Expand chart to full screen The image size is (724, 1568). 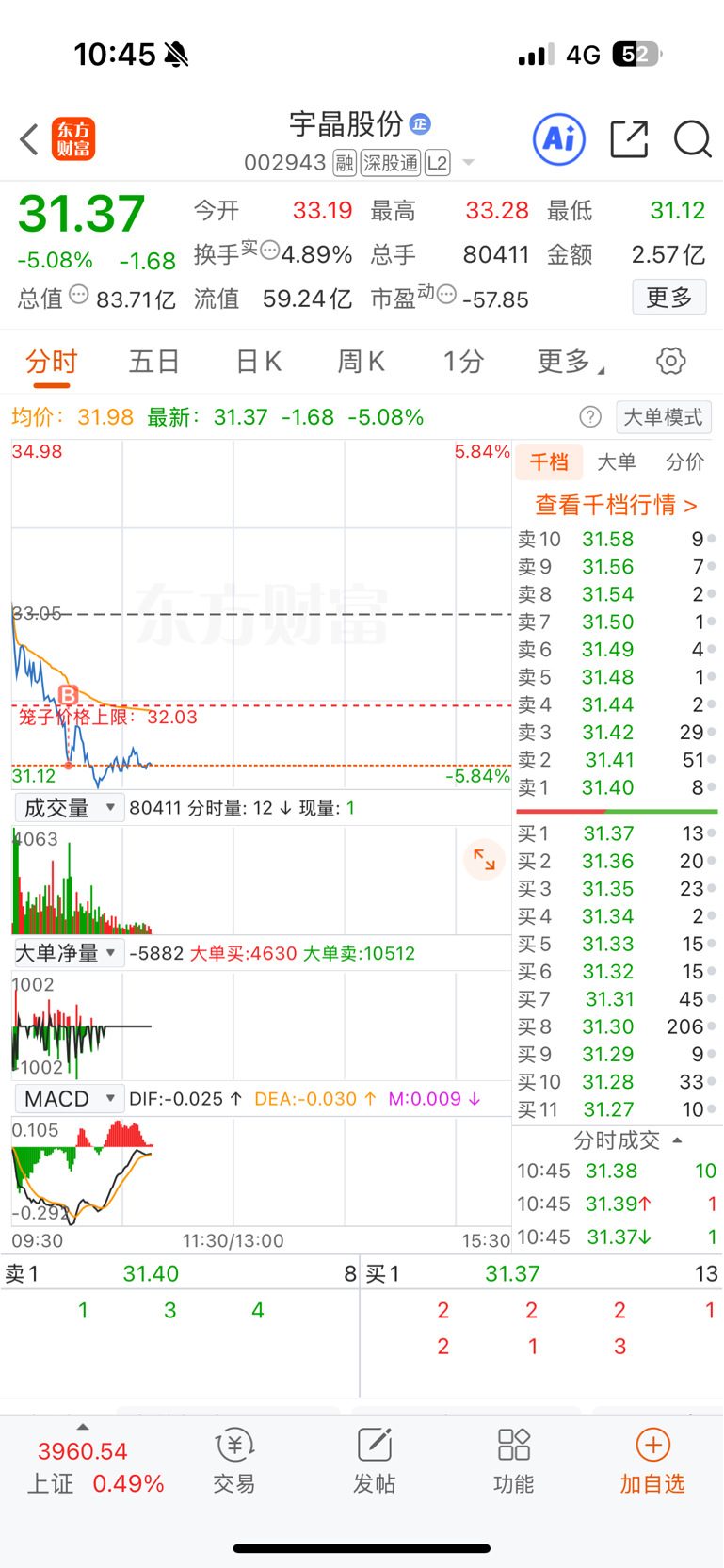click(x=484, y=860)
